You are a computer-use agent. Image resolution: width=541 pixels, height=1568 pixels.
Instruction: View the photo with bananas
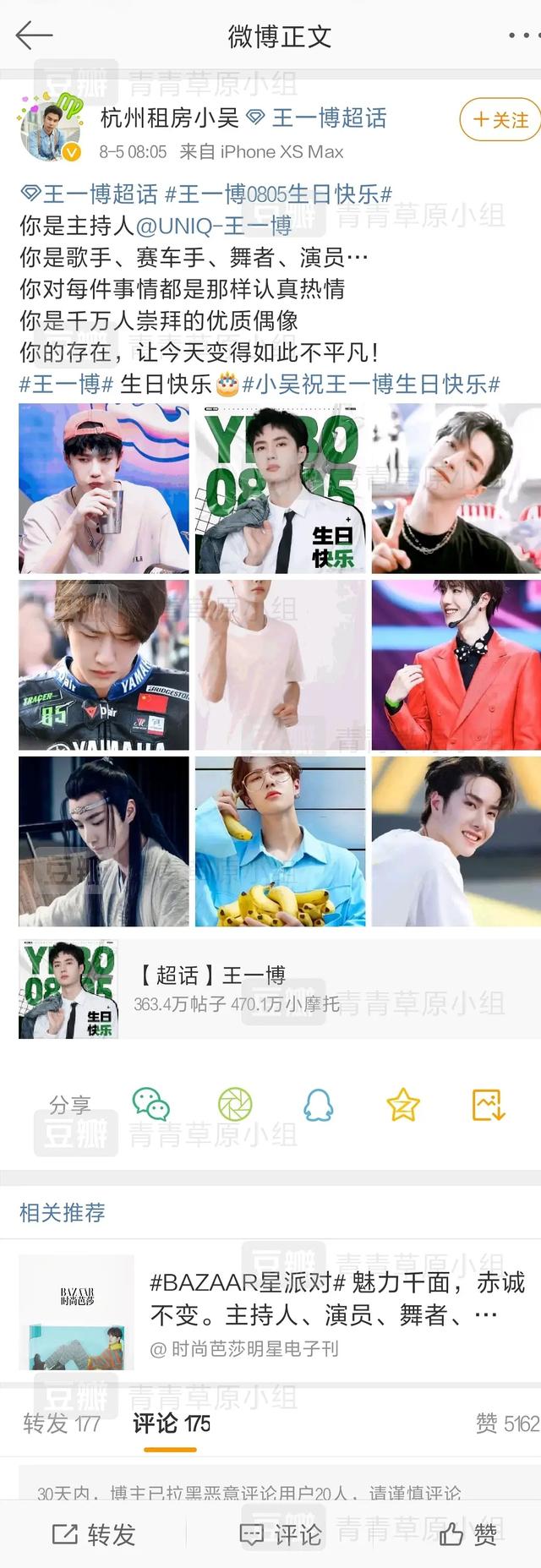click(280, 841)
